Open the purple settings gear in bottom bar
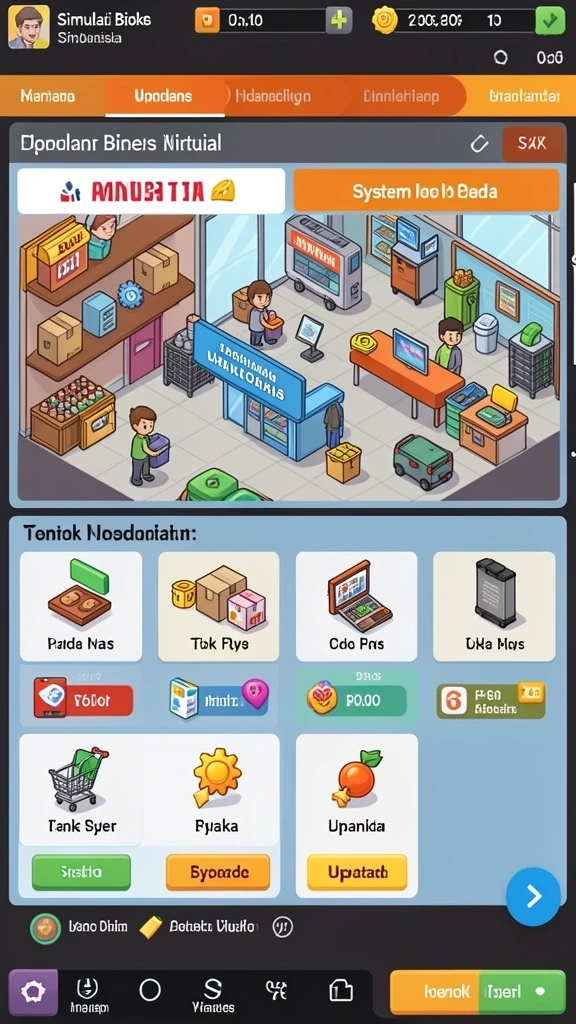This screenshot has width=576, height=1024. coord(33,993)
